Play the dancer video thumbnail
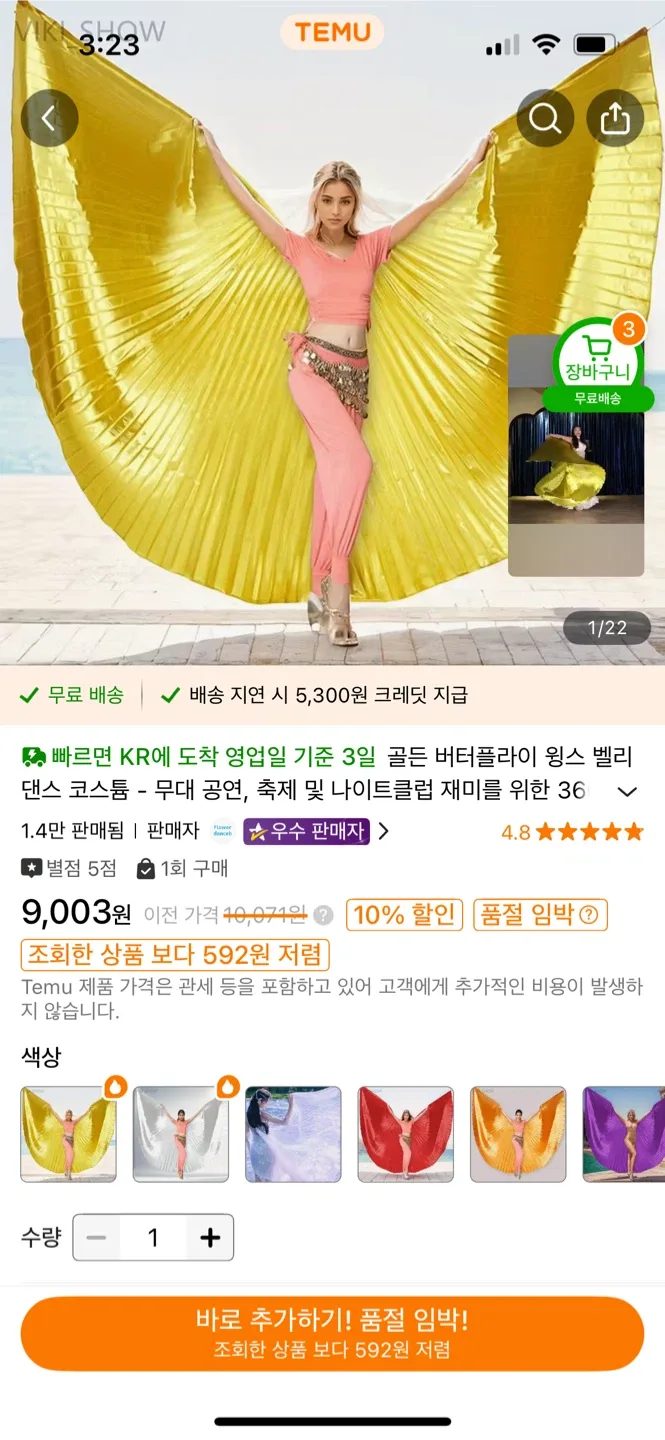Screen dimensions: 665x1440 point(575,470)
